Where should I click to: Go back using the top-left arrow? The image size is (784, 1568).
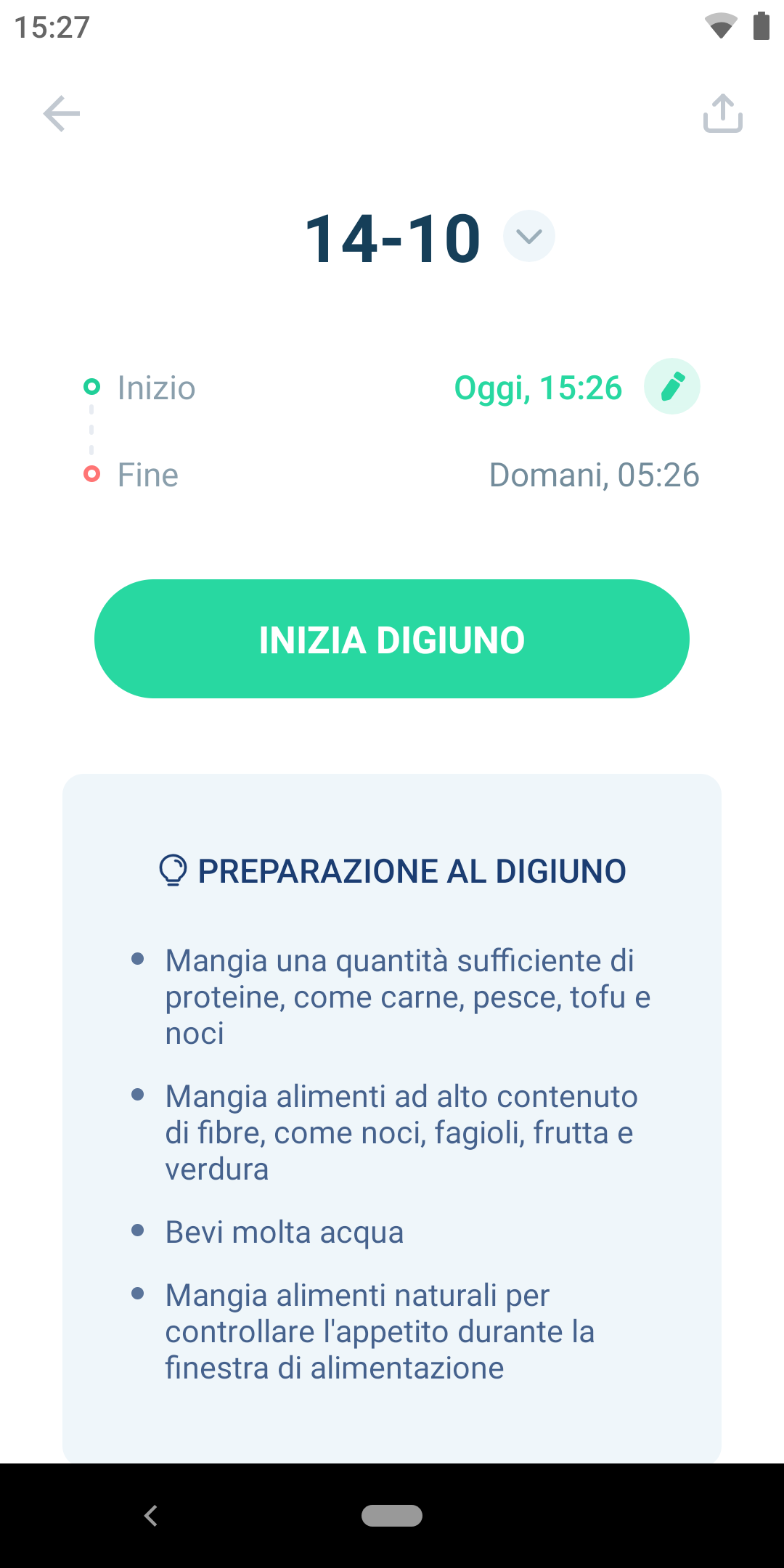(x=62, y=114)
